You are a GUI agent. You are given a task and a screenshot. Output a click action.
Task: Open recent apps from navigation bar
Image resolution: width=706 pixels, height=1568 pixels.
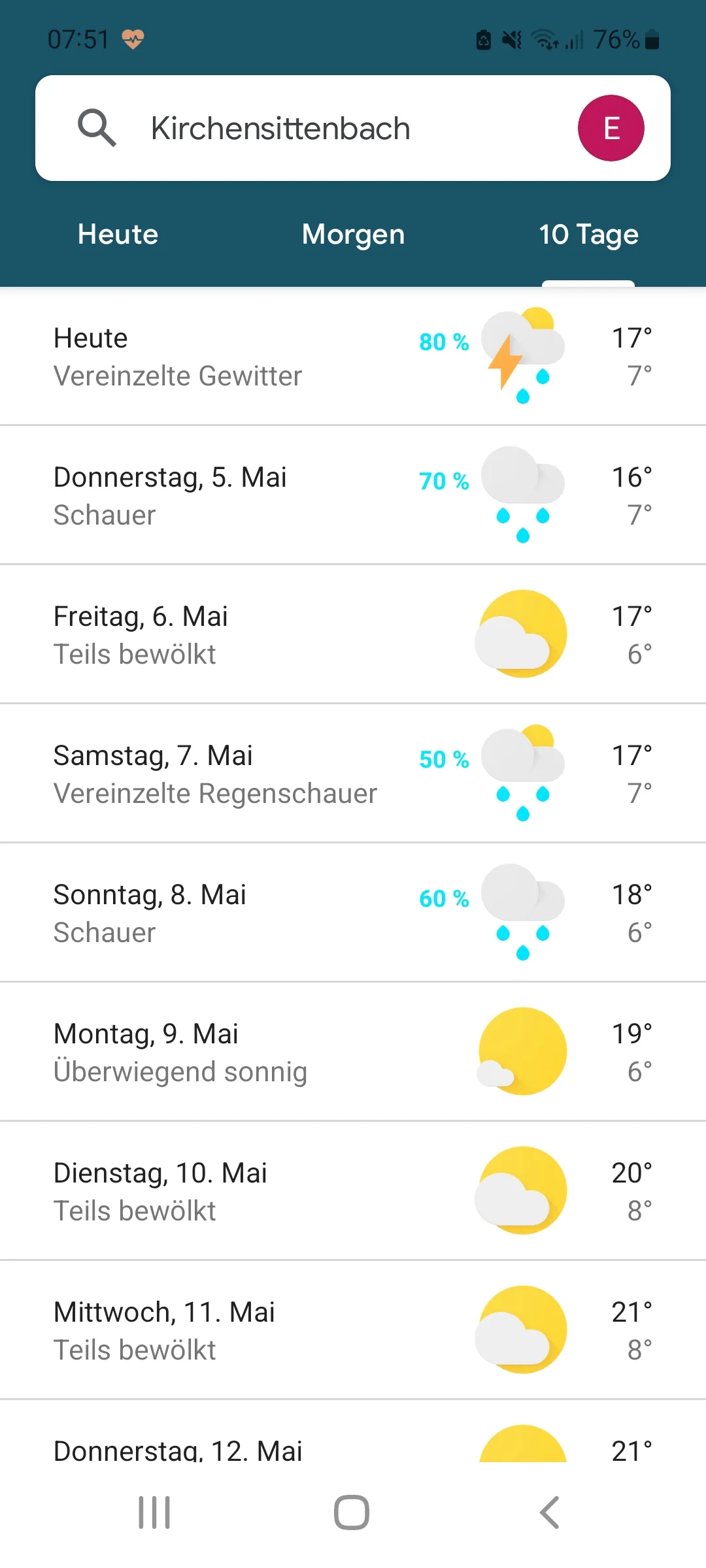click(x=154, y=1512)
